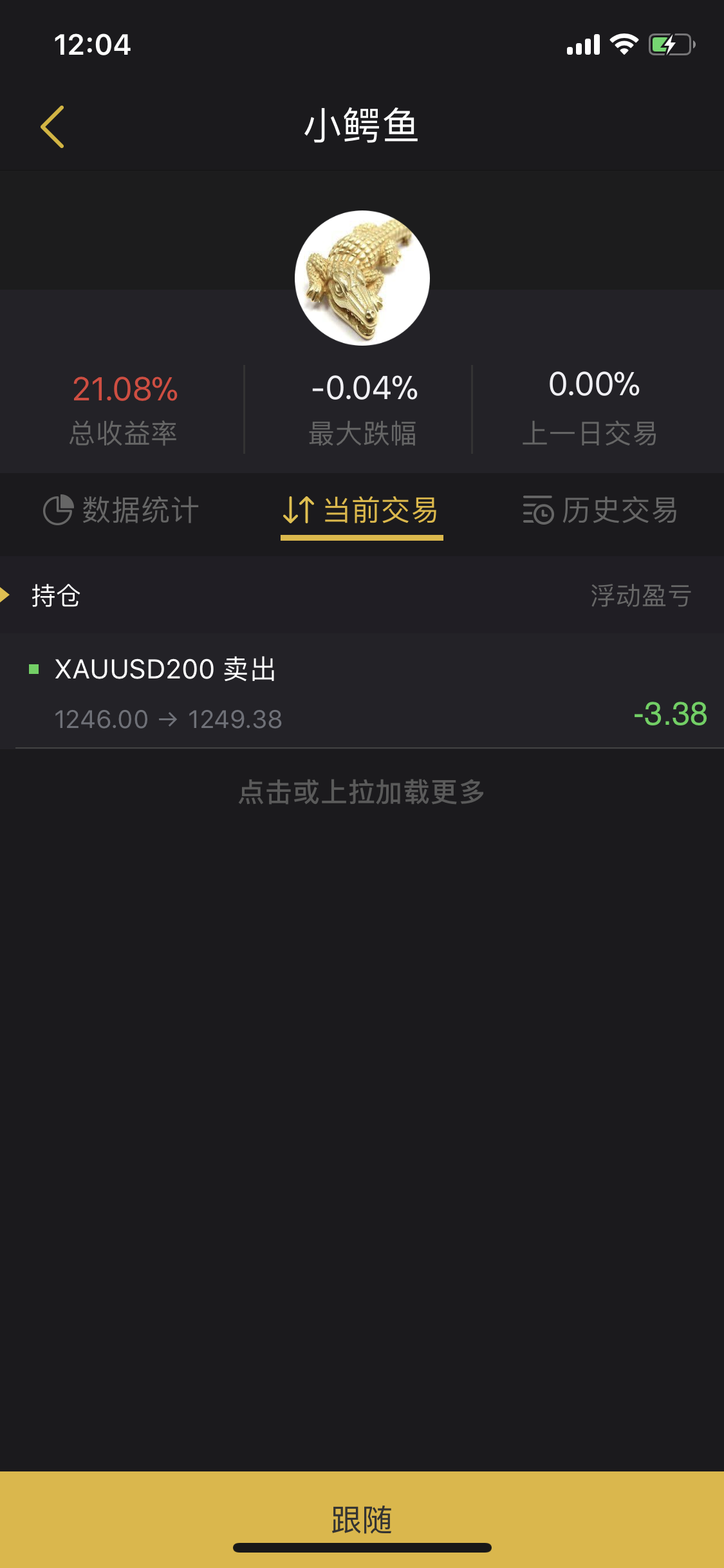Screen dimensions: 724x1568
Task: Switch to the 数据统计 tab
Action: coord(121,510)
